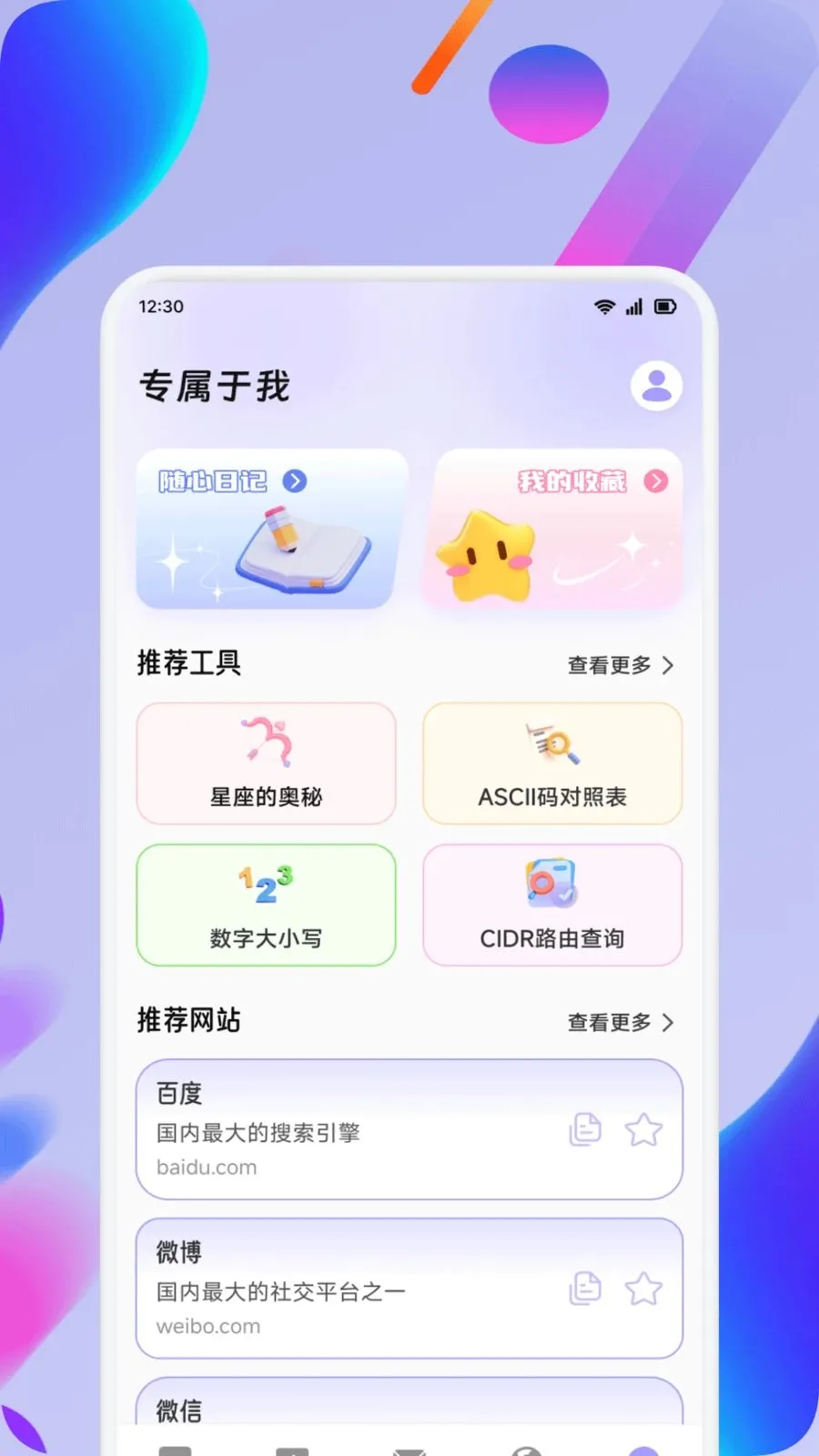Click the copy icon next to baidu.com
This screenshot has width=819, height=1456.
click(586, 1128)
